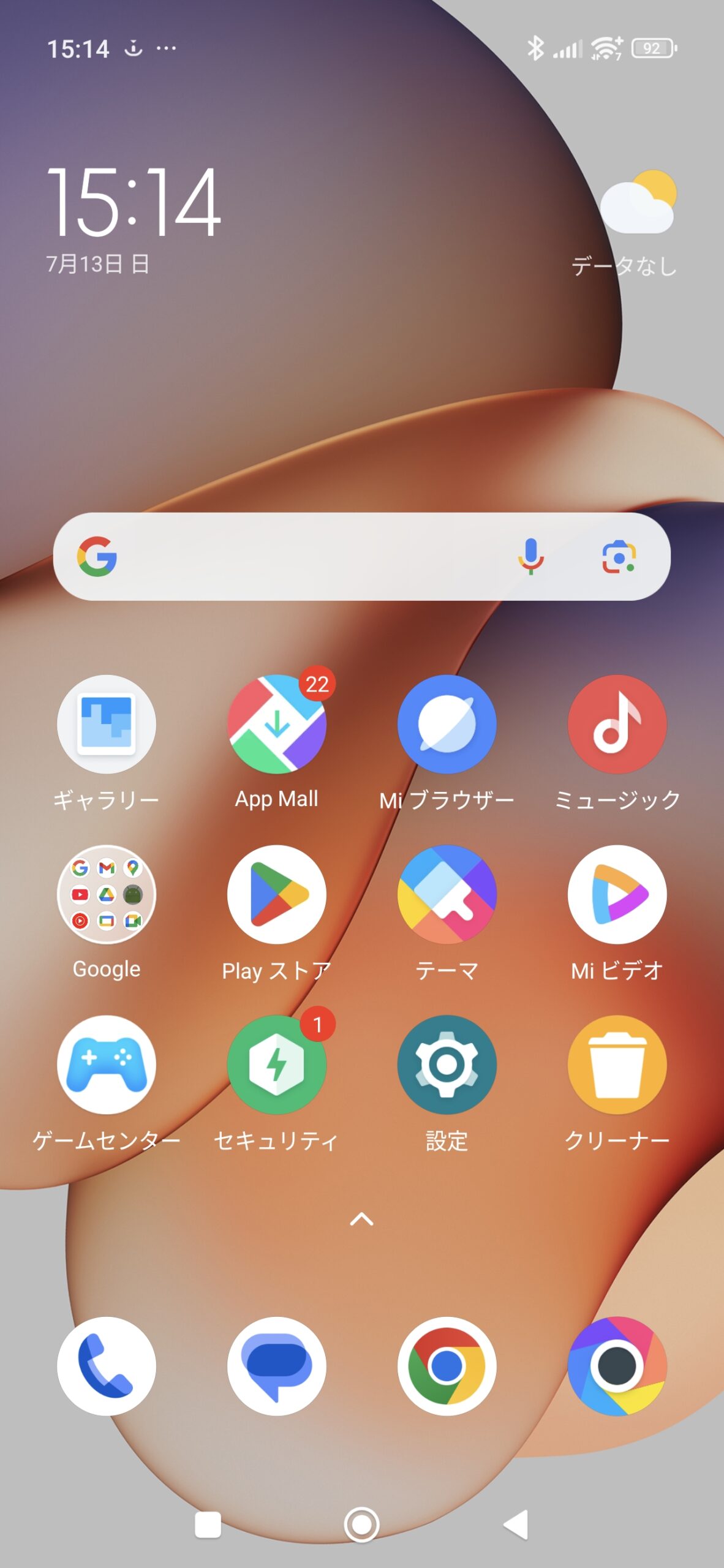Image resolution: width=724 pixels, height=1568 pixels.
Task: Open the Messages app in dock
Action: (277, 1366)
